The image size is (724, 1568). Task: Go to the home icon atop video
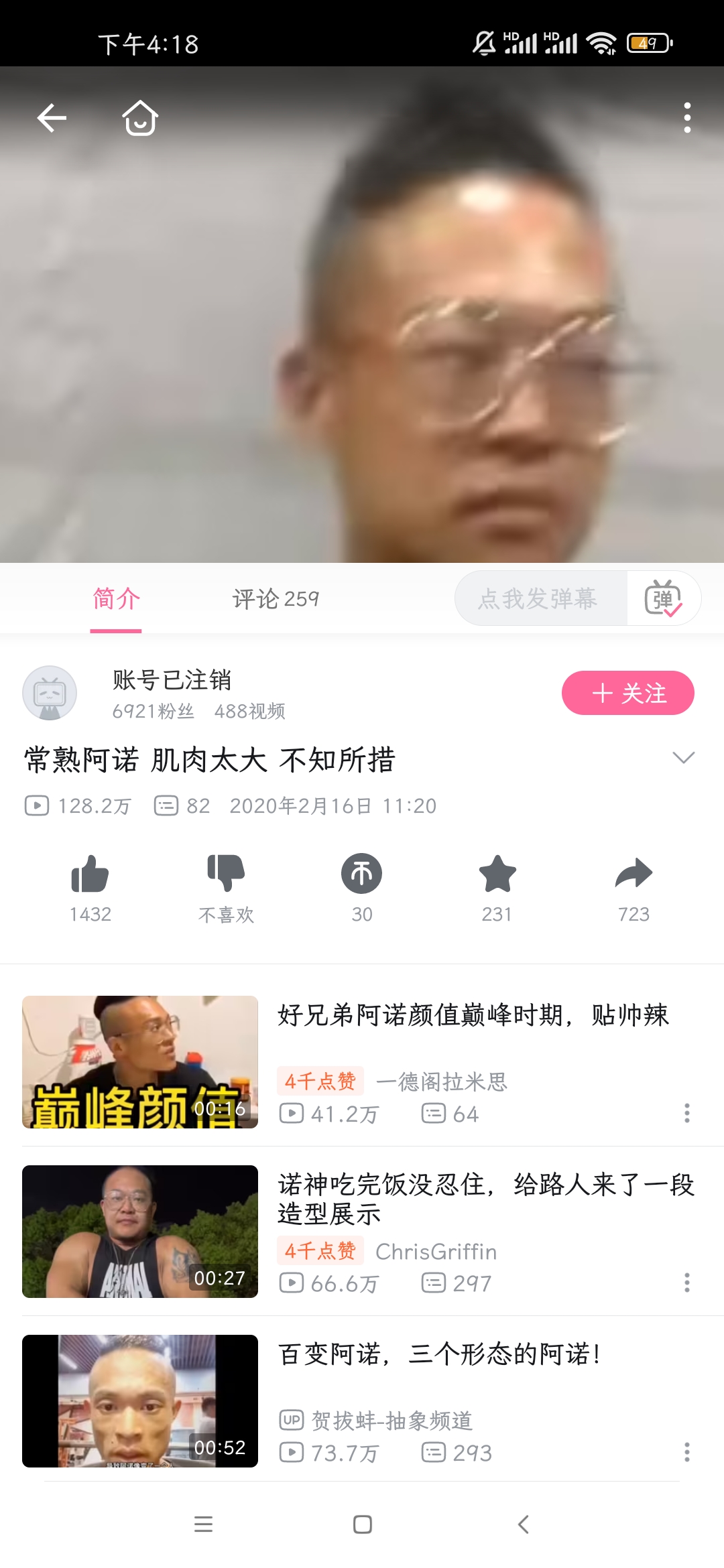click(x=140, y=118)
